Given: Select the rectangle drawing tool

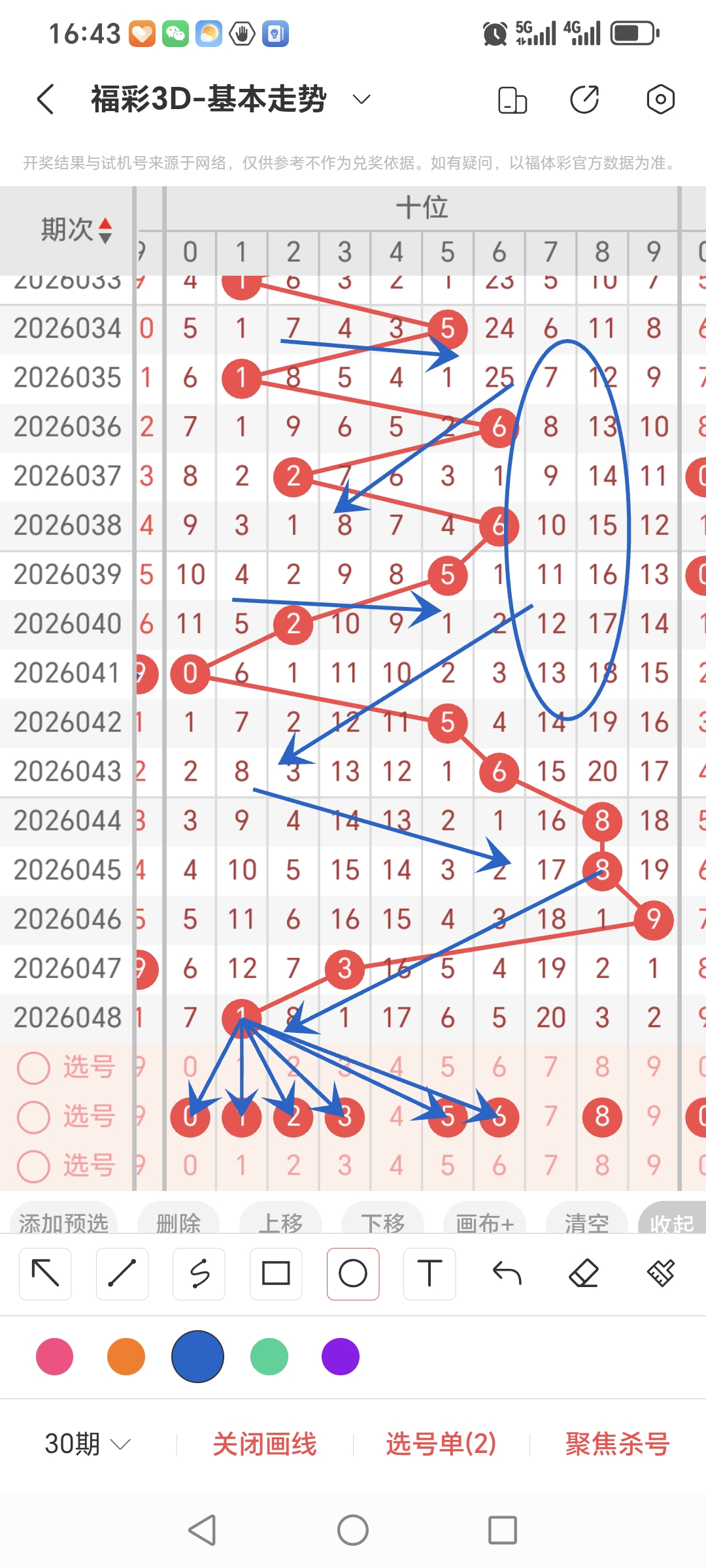Looking at the screenshot, I should [x=276, y=1273].
